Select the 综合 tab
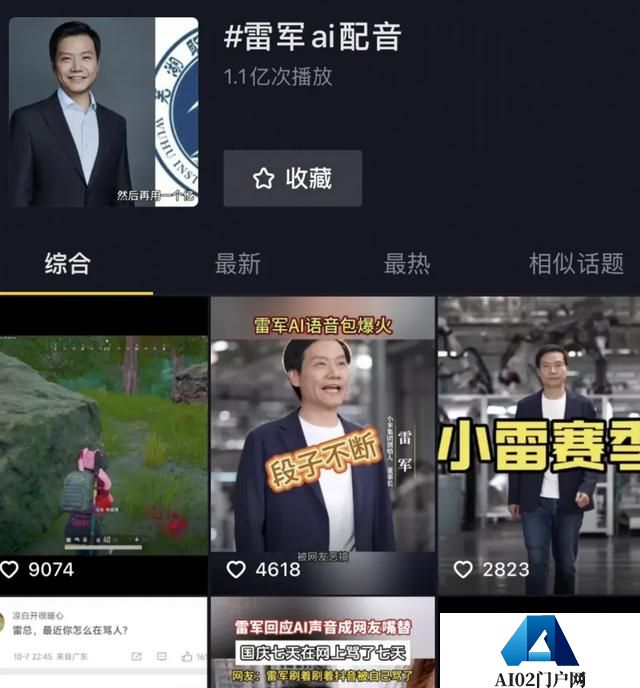The width and height of the screenshot is (640, 688). point(68,264)
